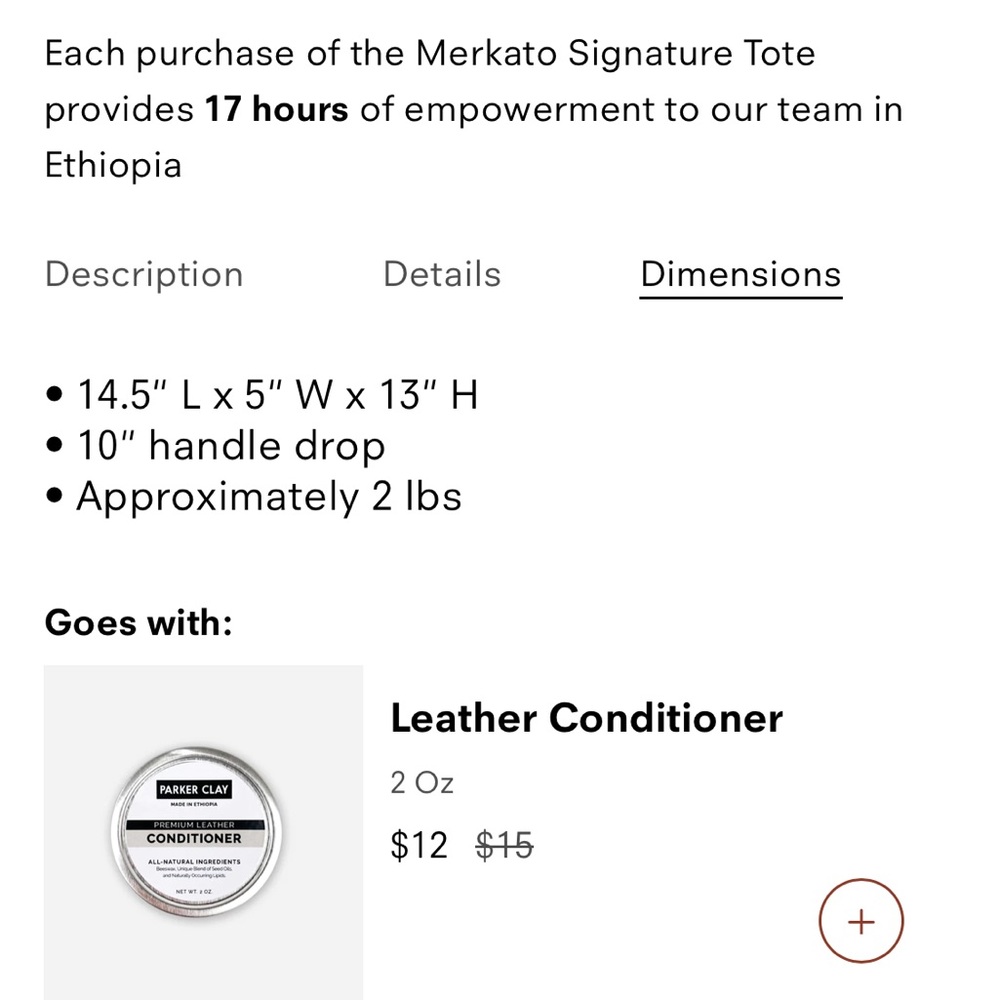The image size is (1000, 1000).
Task: Add Leather Conditioner with the plus button
Action: pyautogui.click(x=861, y=921)
